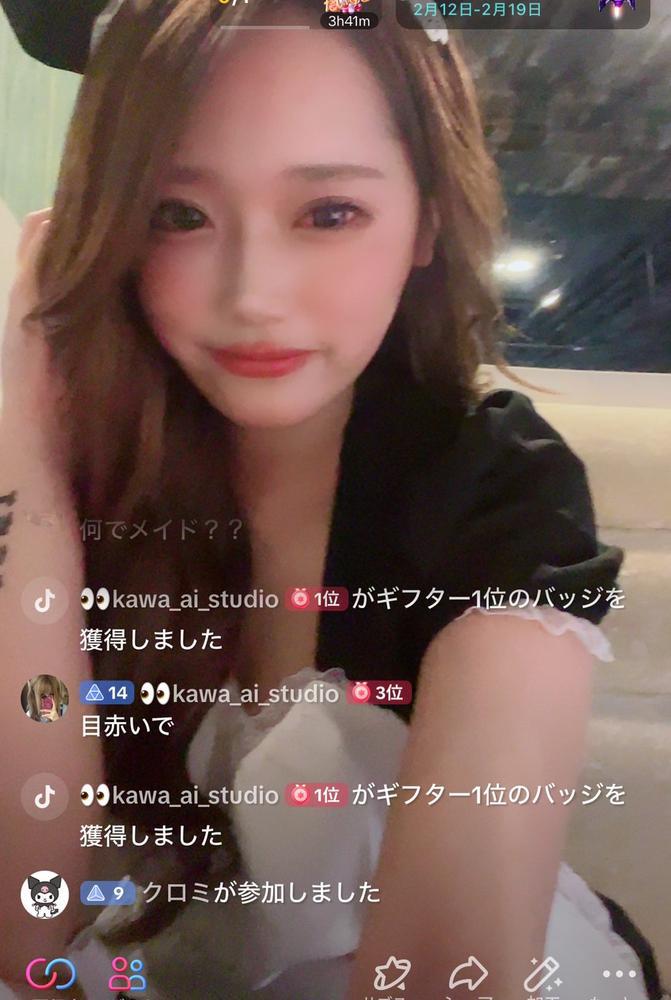Screen dimensions: 671x1000
Task: Share this live stream
Action: tap(468, 973)
